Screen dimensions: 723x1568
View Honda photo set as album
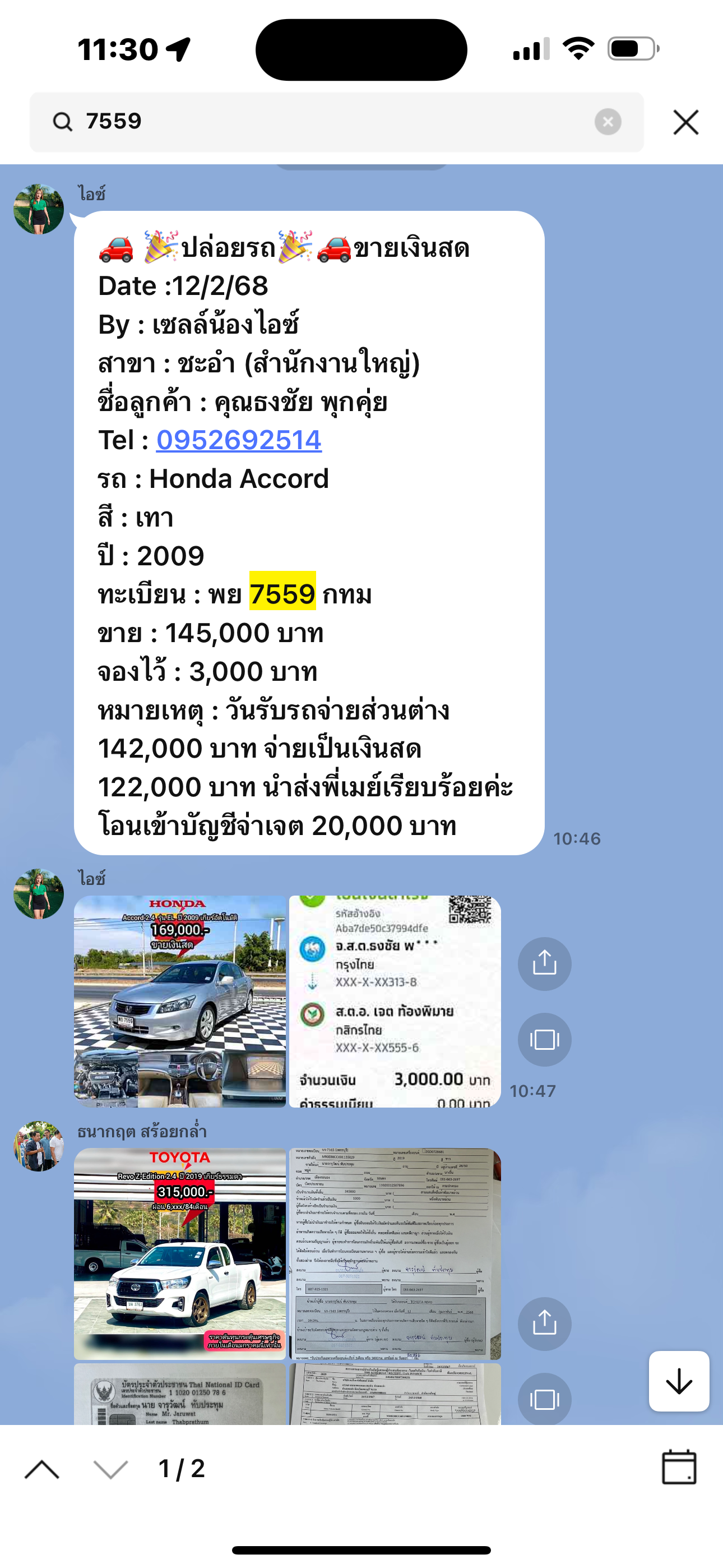coord(544,1039)
